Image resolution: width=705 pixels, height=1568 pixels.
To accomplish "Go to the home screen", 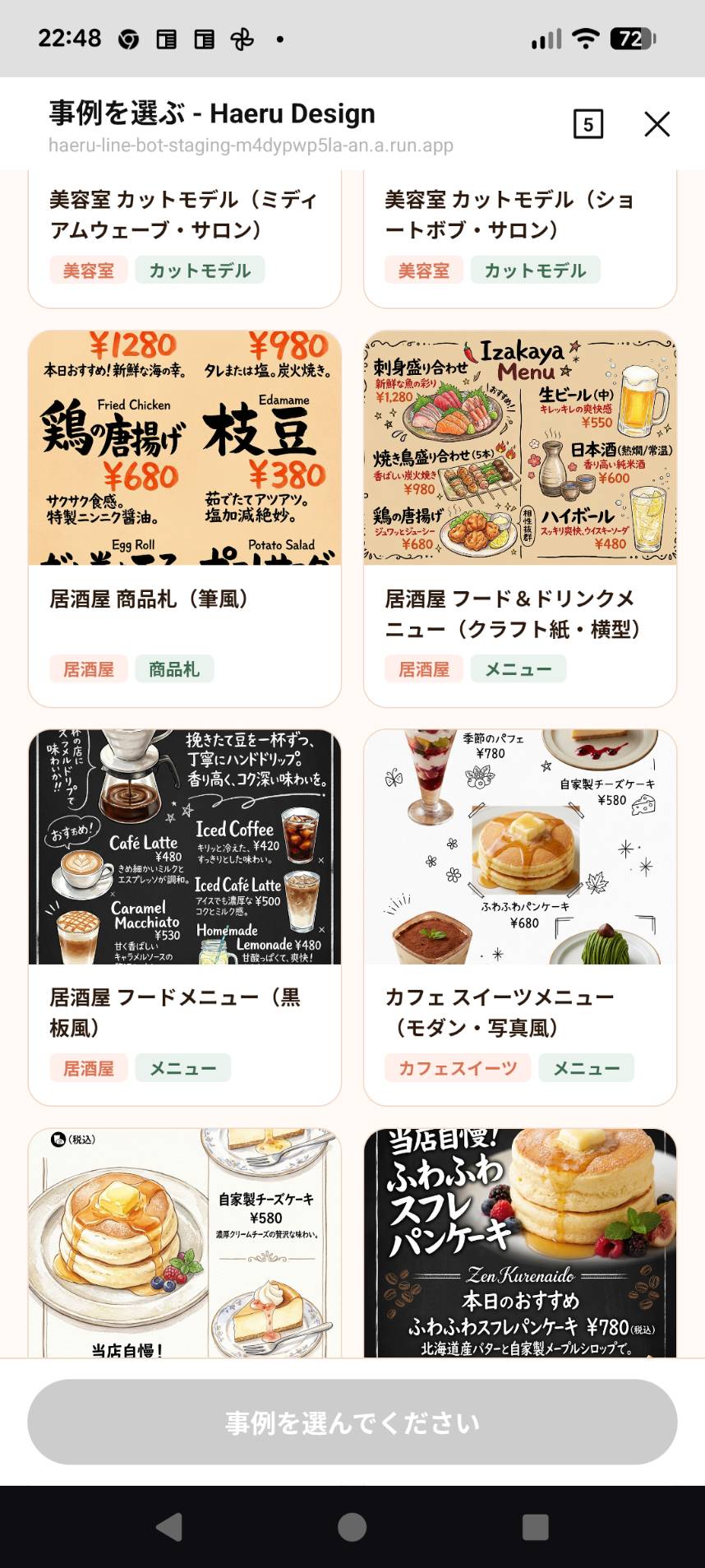I will (x=352, y=1527).
